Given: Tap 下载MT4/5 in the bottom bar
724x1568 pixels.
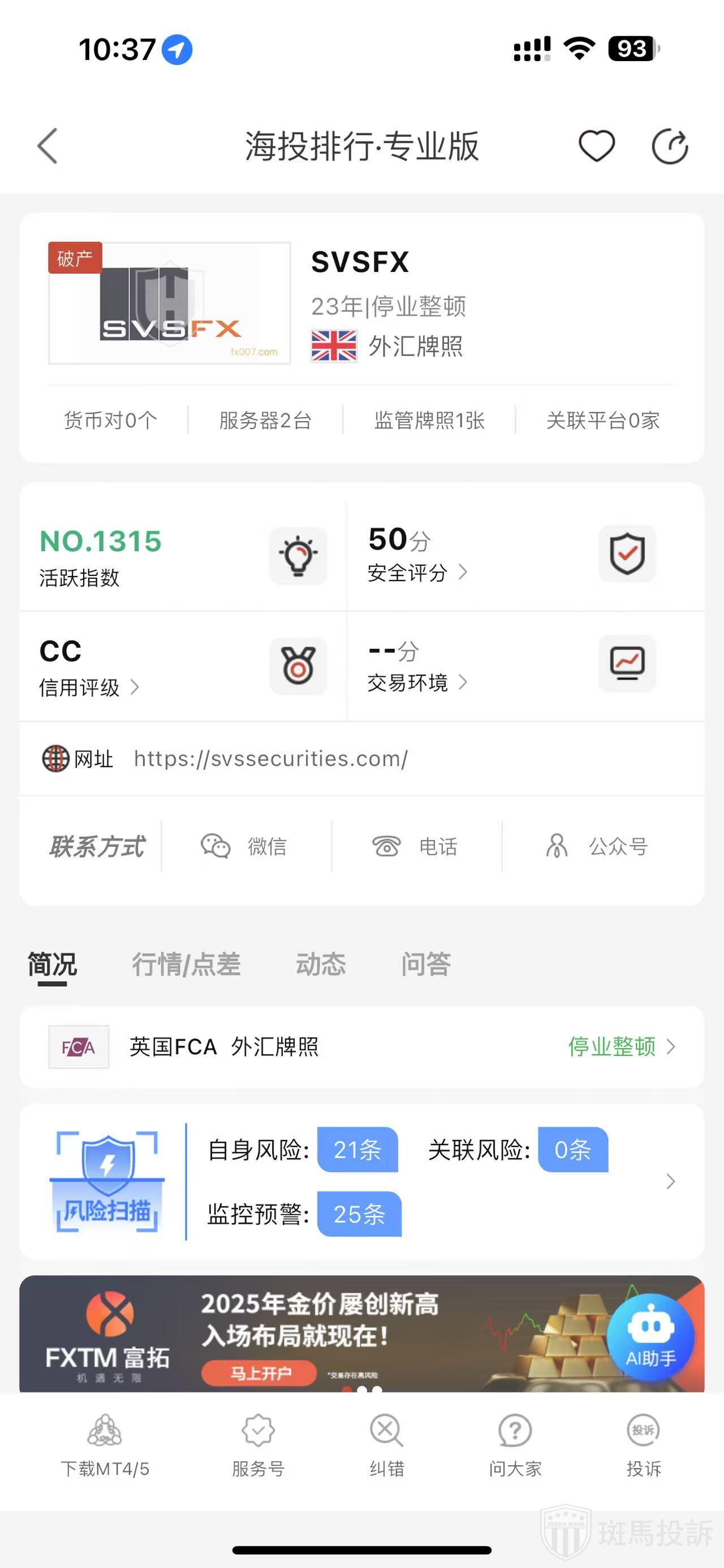Looking at the screenshot, I should click(105, 1446).
